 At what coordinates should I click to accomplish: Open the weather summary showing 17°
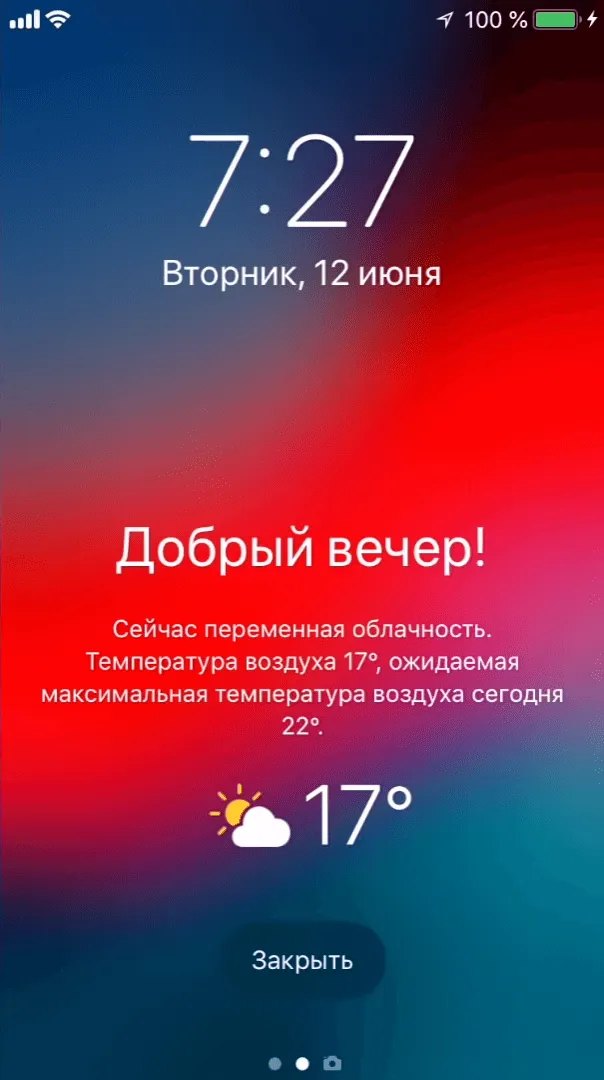(311, 815)
